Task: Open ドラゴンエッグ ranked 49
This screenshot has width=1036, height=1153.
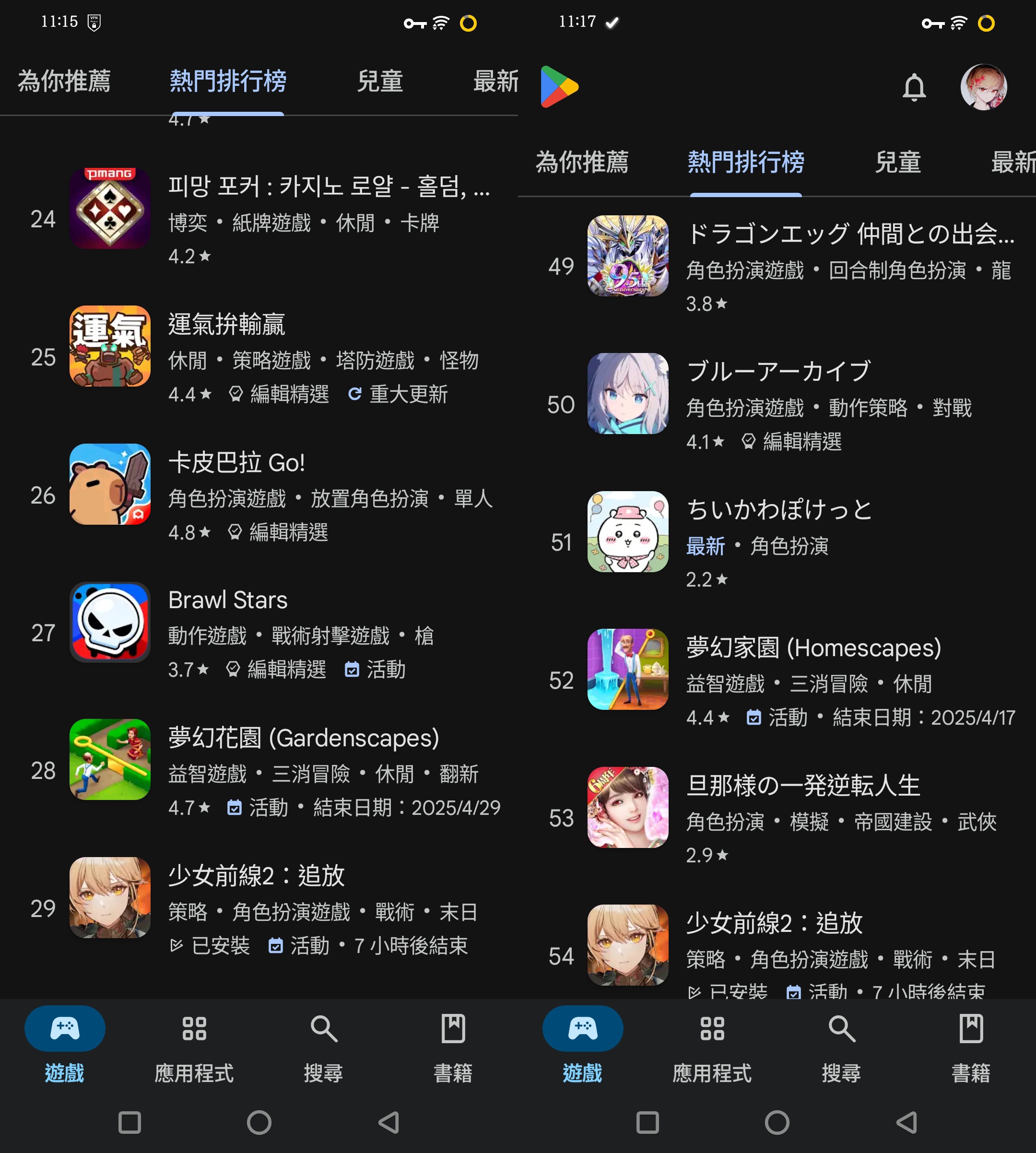Action: (849, 234)
